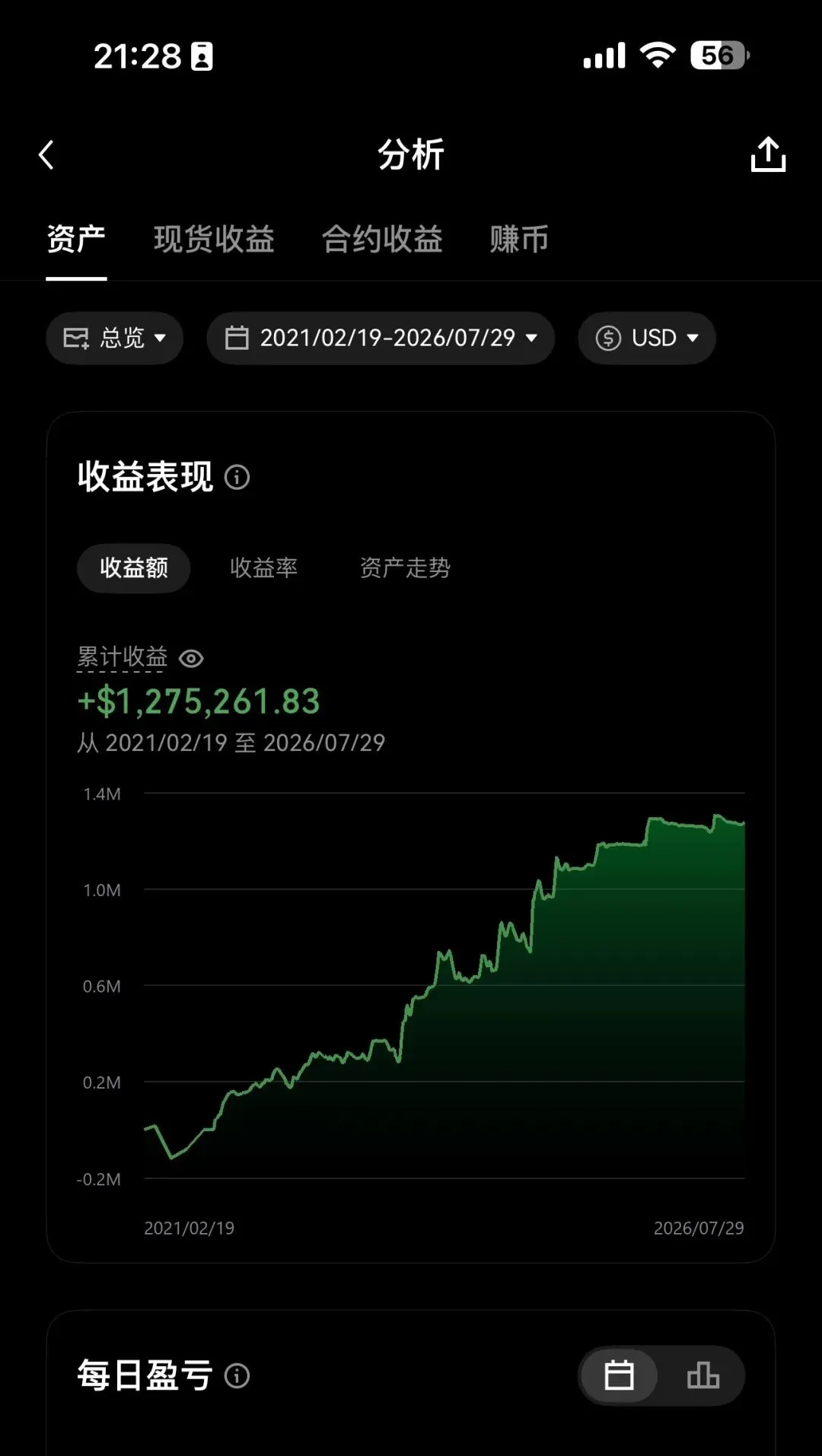Change the USD currency dropdown

pos(647,338)
